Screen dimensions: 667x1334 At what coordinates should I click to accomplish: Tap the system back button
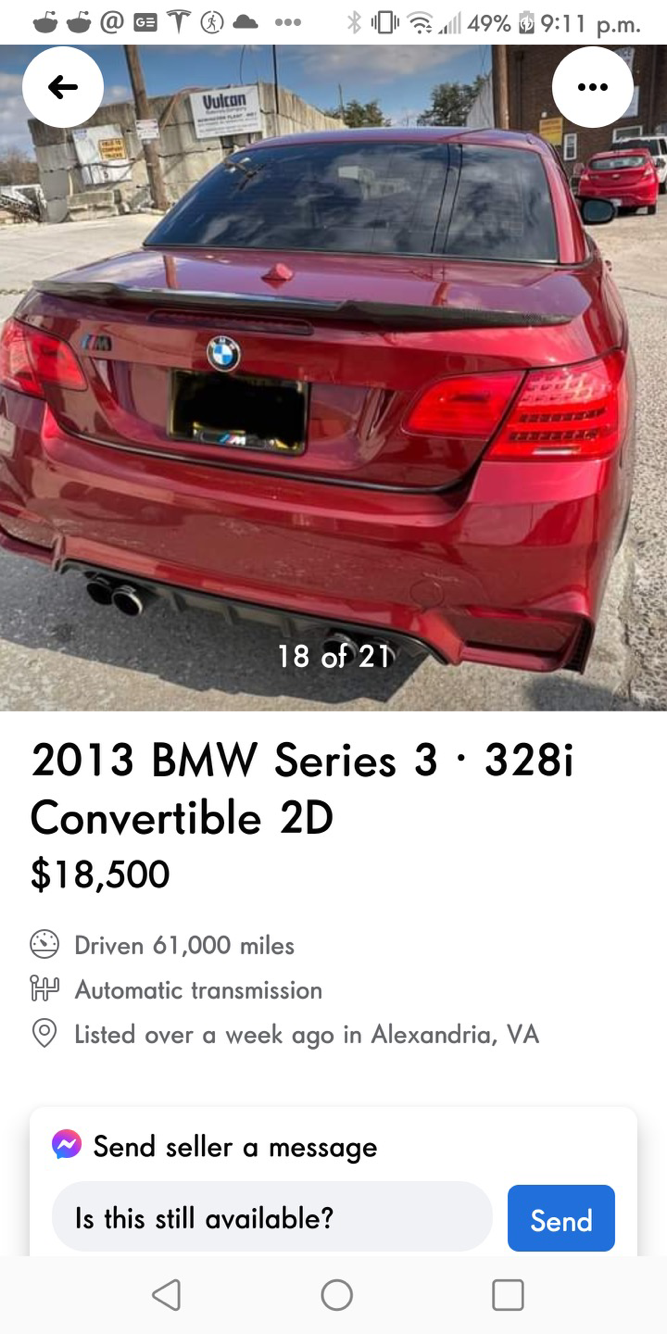(166, 1295)
